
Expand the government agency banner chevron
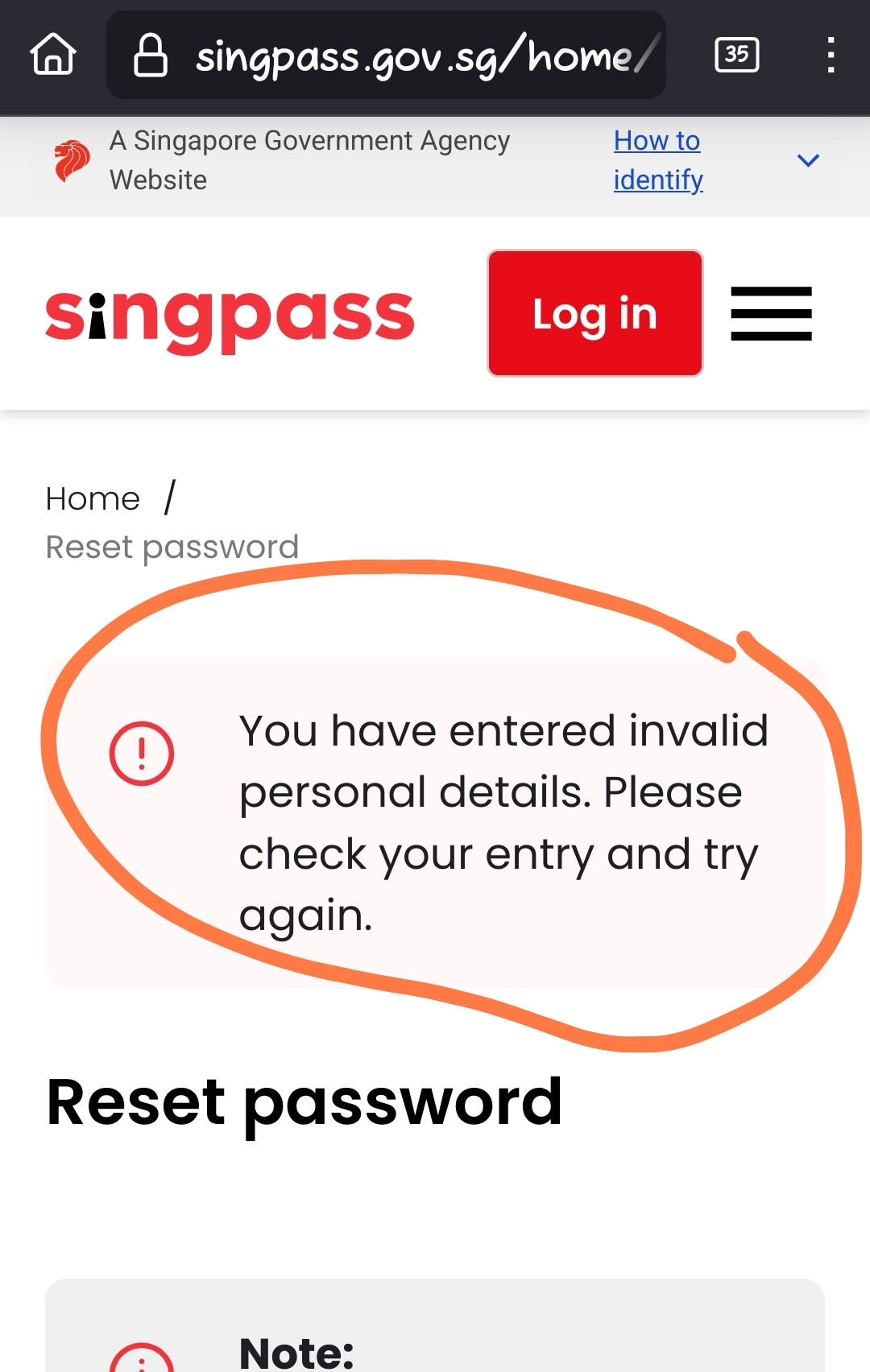click(x=808, y=160)
